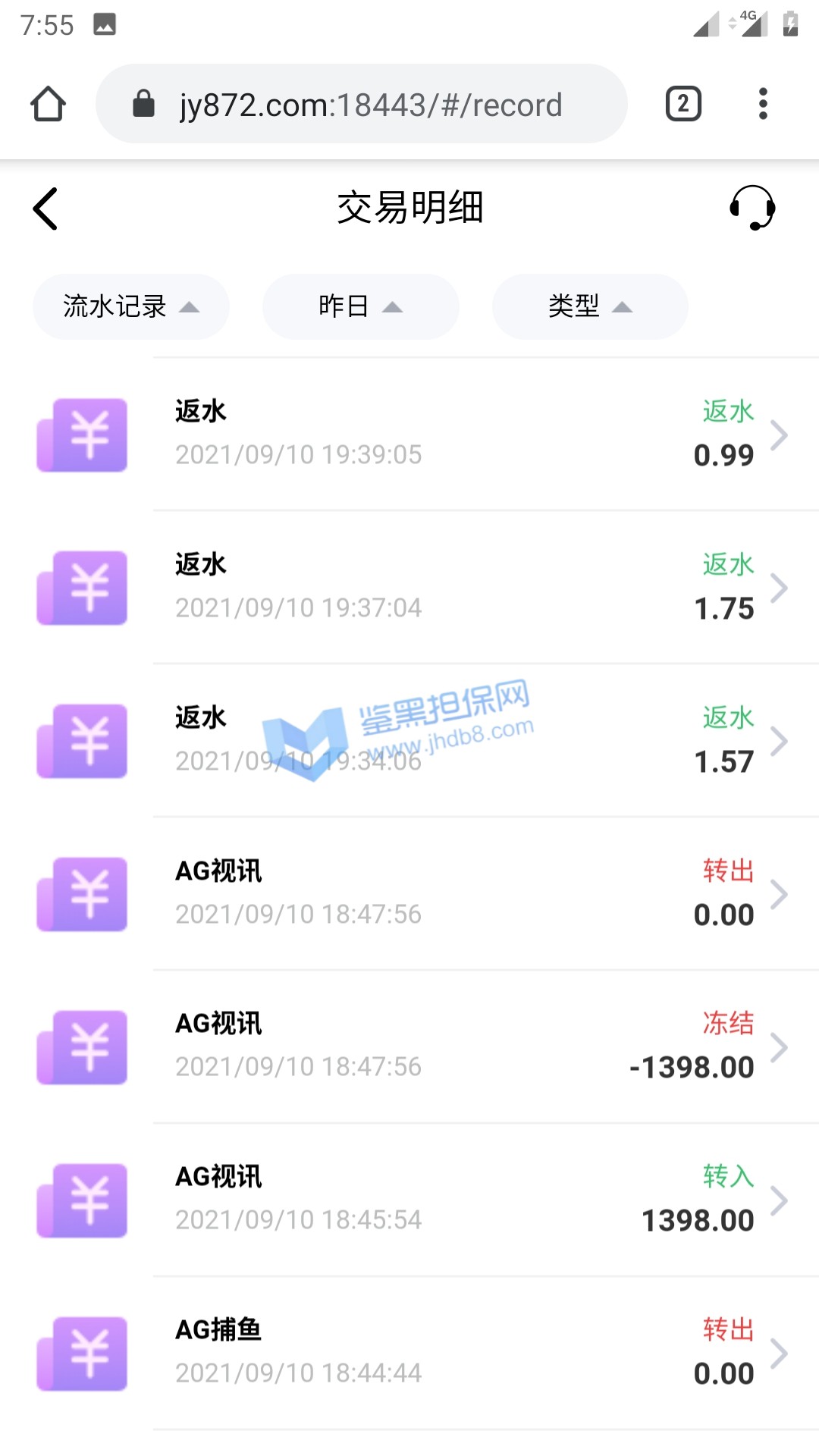Open the browser overflow menu
Screen dimensions: 819x1456
pos(763,104)
